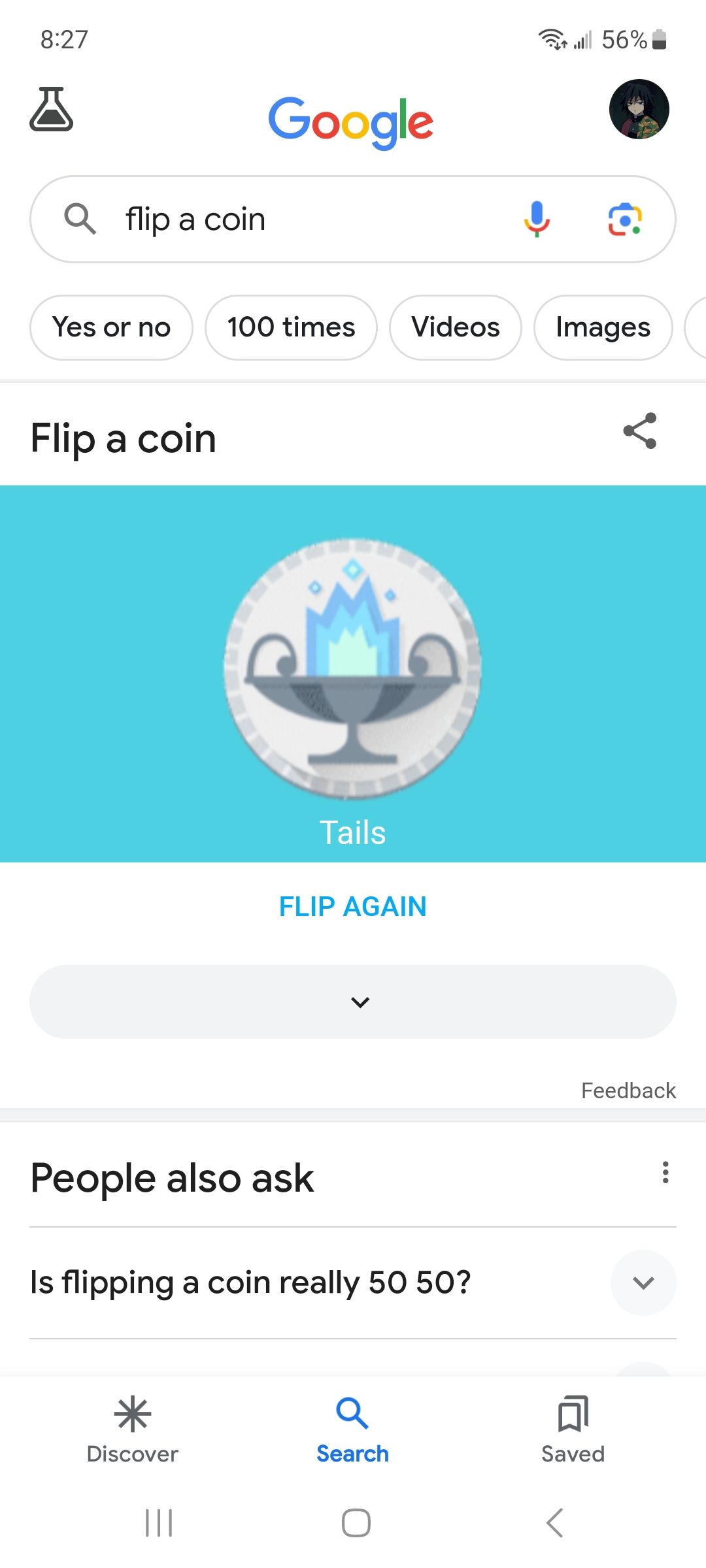Go back with the system back button
The height and width of the screenshot is (1568, 706).
[x=554, y=1523]
